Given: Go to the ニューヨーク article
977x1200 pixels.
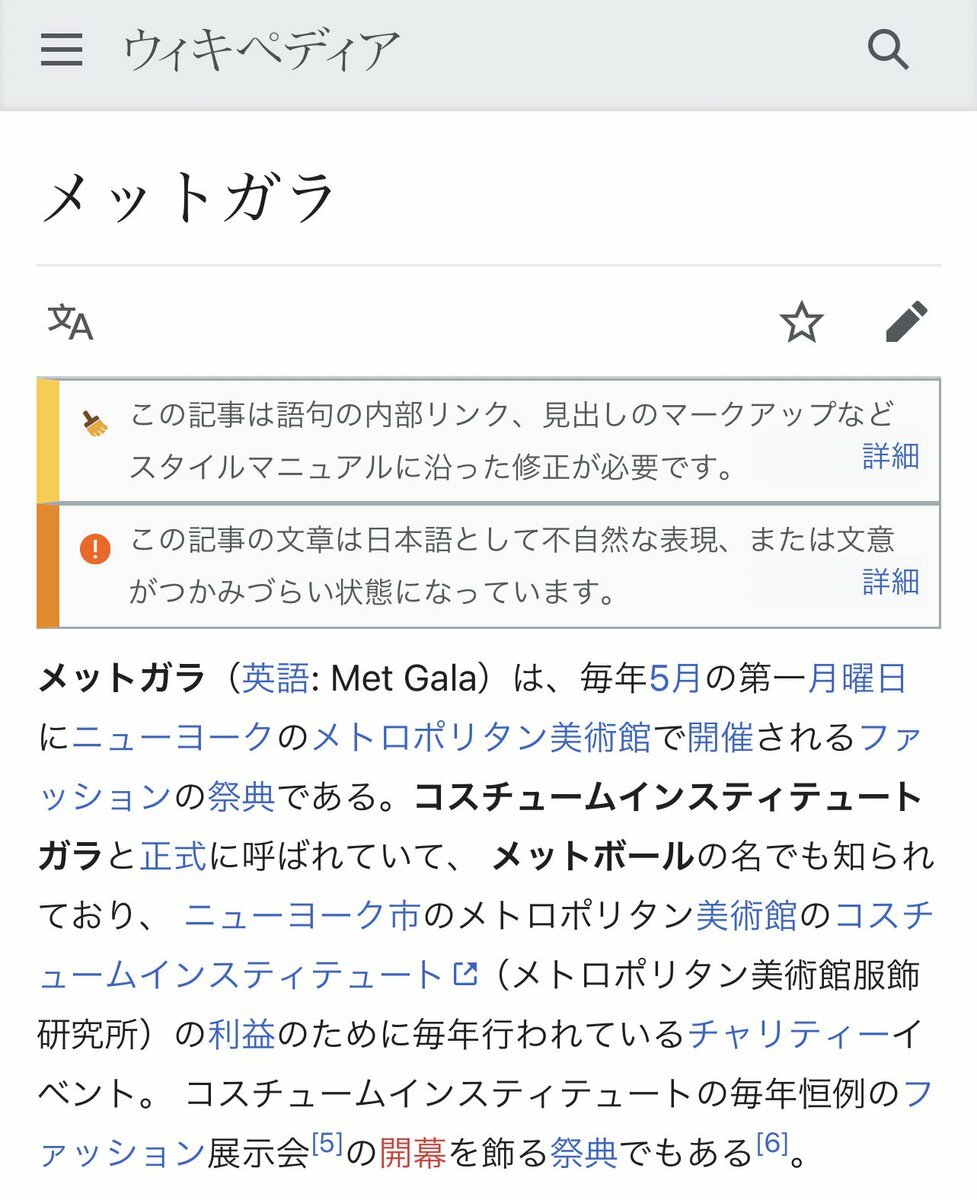Looking at the screenshot, I should point(172,738).
